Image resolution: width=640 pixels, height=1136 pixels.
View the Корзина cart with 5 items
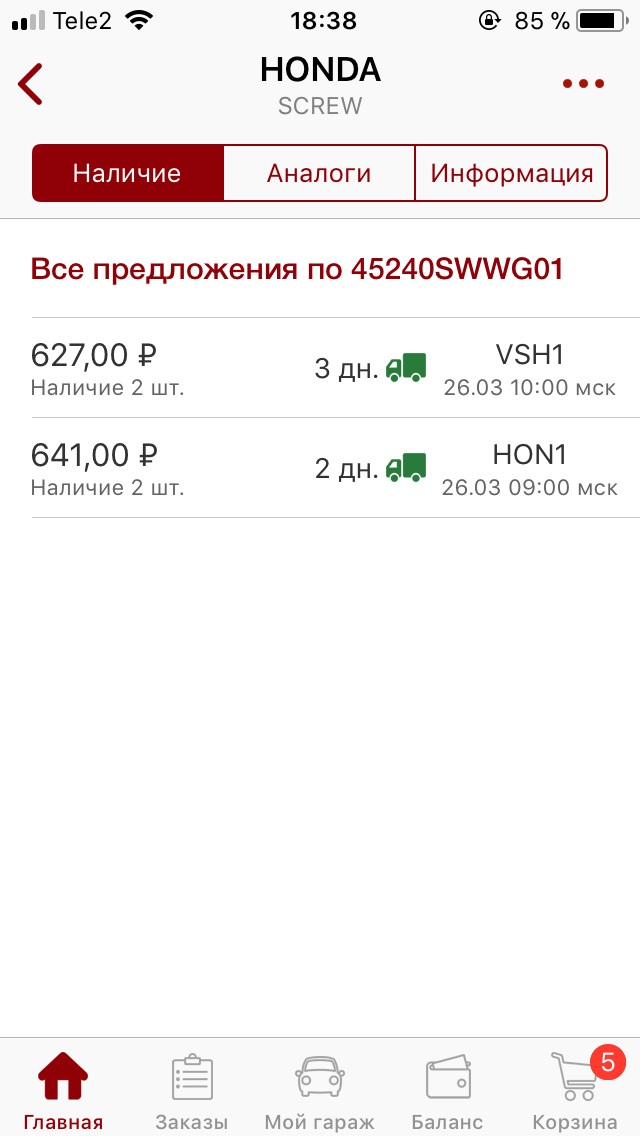point(575,1089)
